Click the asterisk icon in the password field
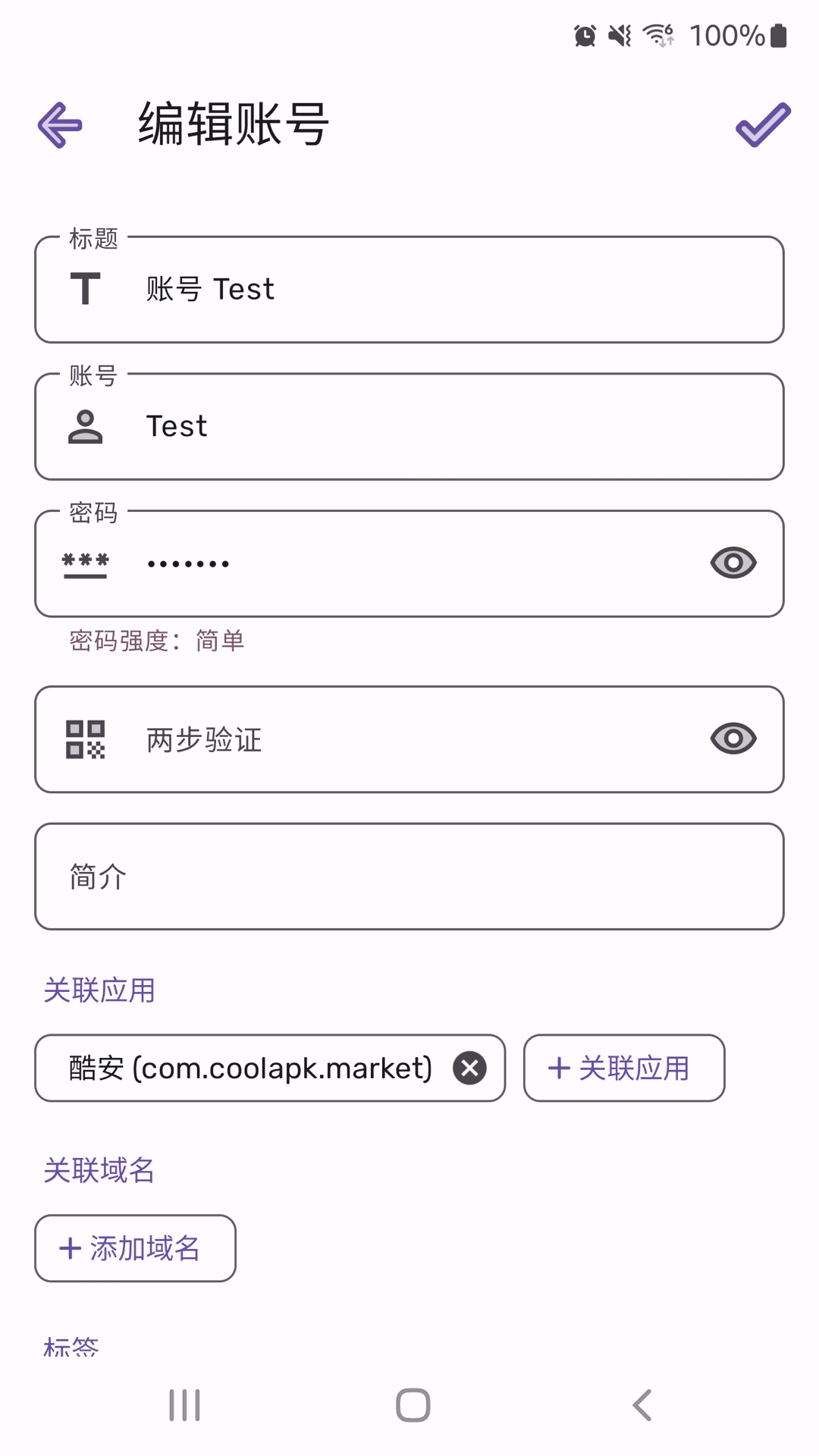The height and width of the screenshot is (1456, 819). pyautogui.click(x=85, y=561)
